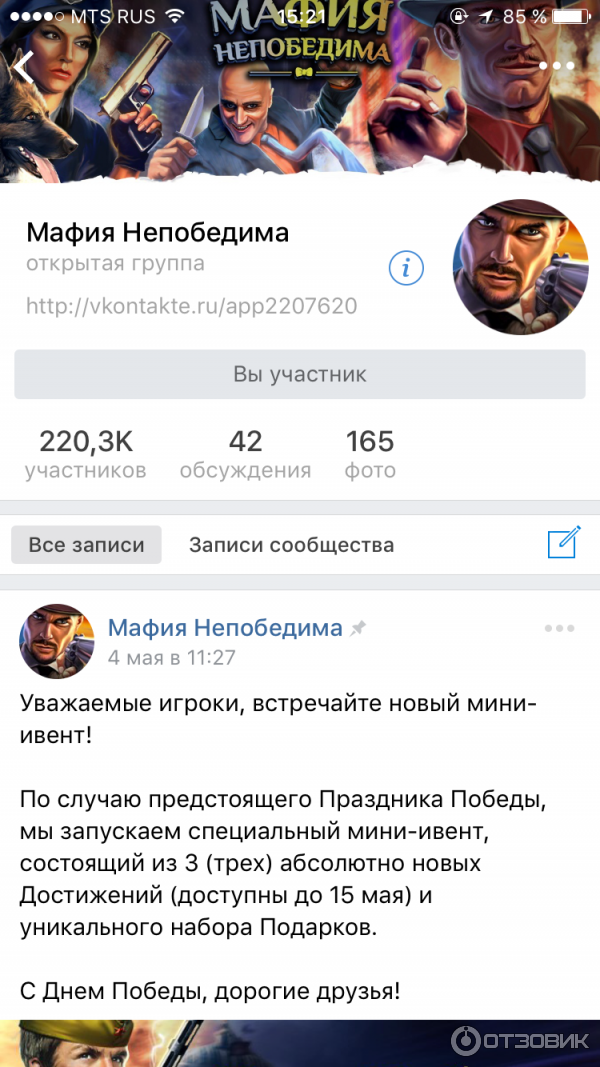Viewport: 600px width, 1067px height.
Task: Open the 42 обсуждения section
Action: pos(245,454)
